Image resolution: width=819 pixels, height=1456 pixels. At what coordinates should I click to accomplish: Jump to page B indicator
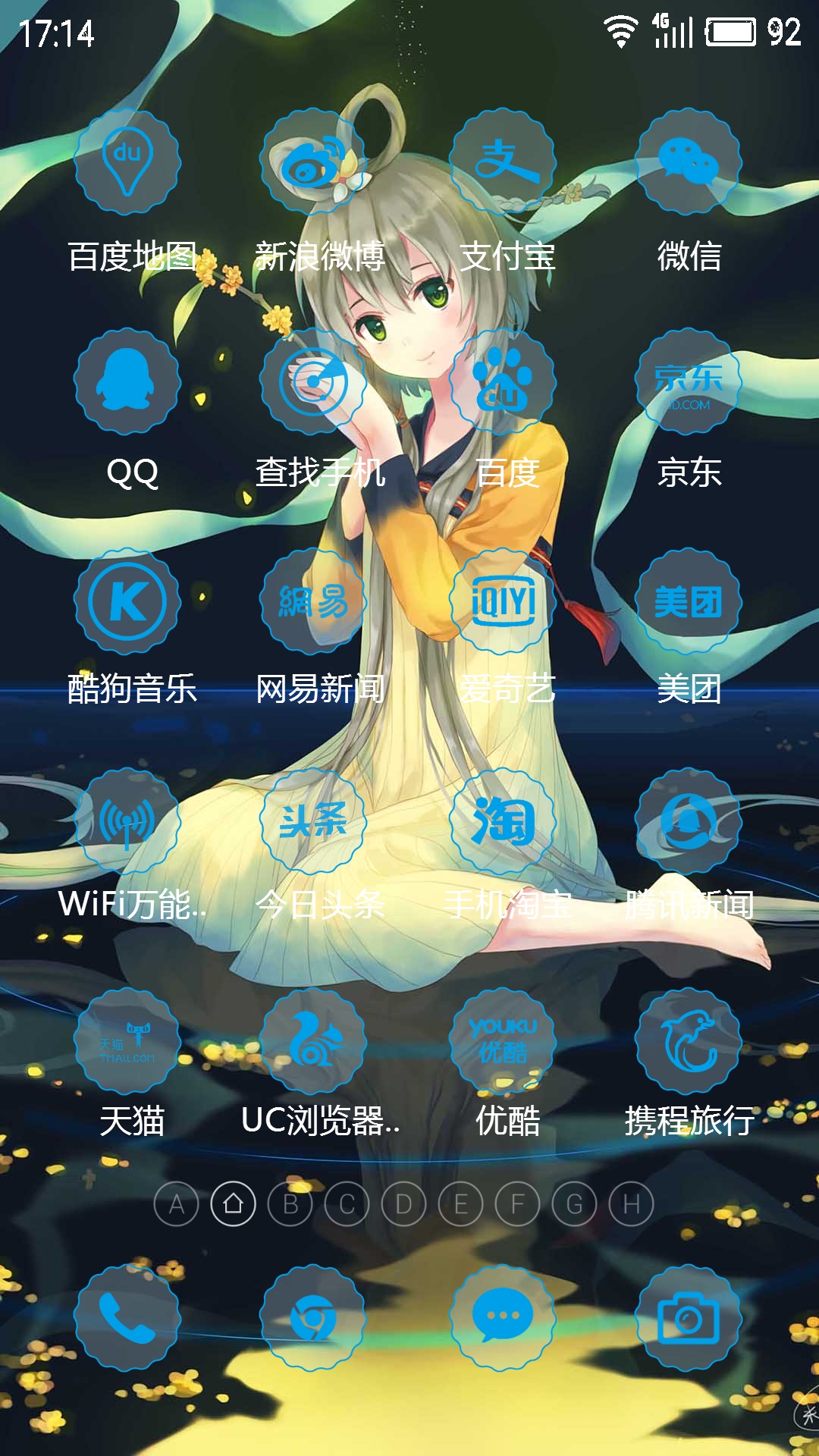click(290, 1203)
